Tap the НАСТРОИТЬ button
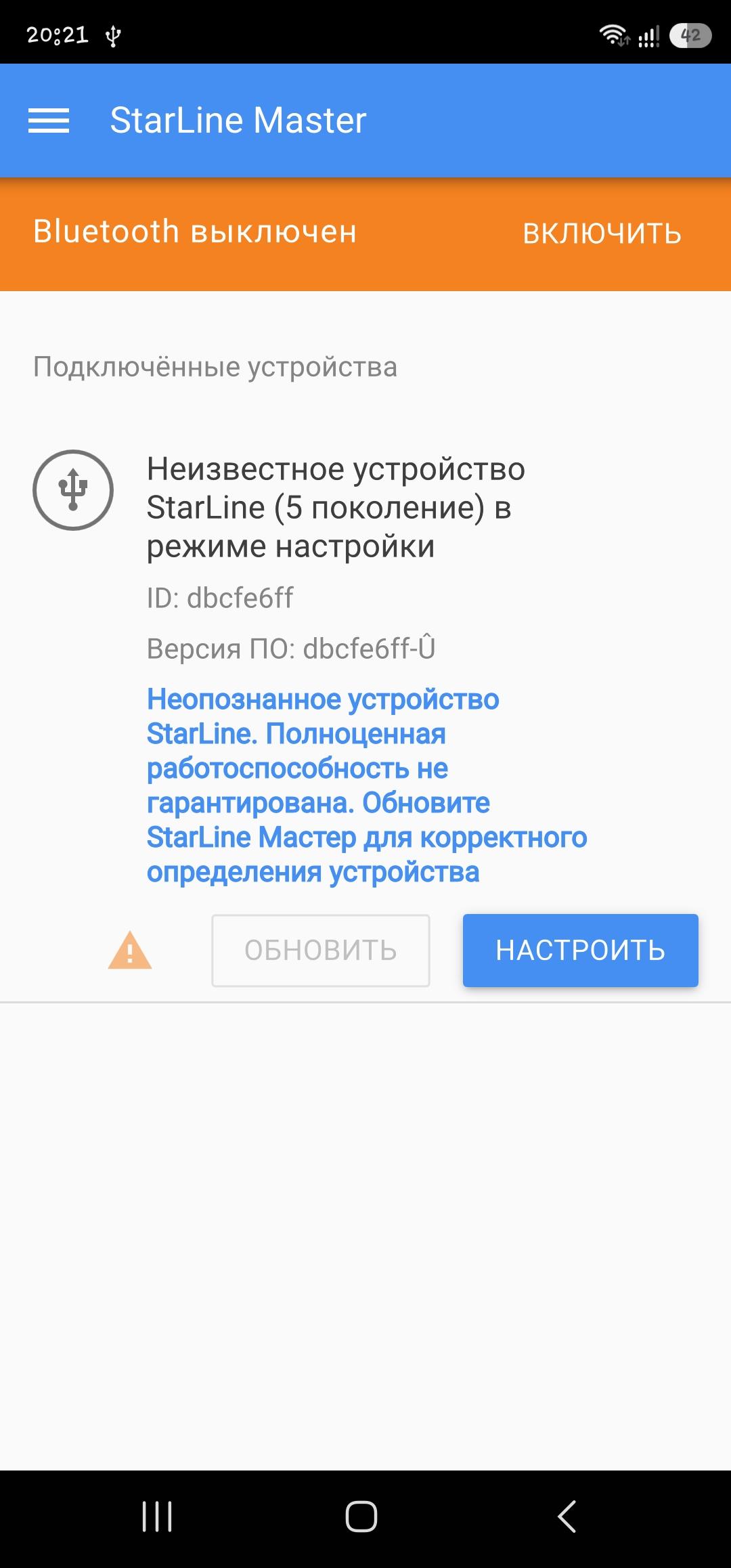731x1568 pixels. tap(580, 950)
